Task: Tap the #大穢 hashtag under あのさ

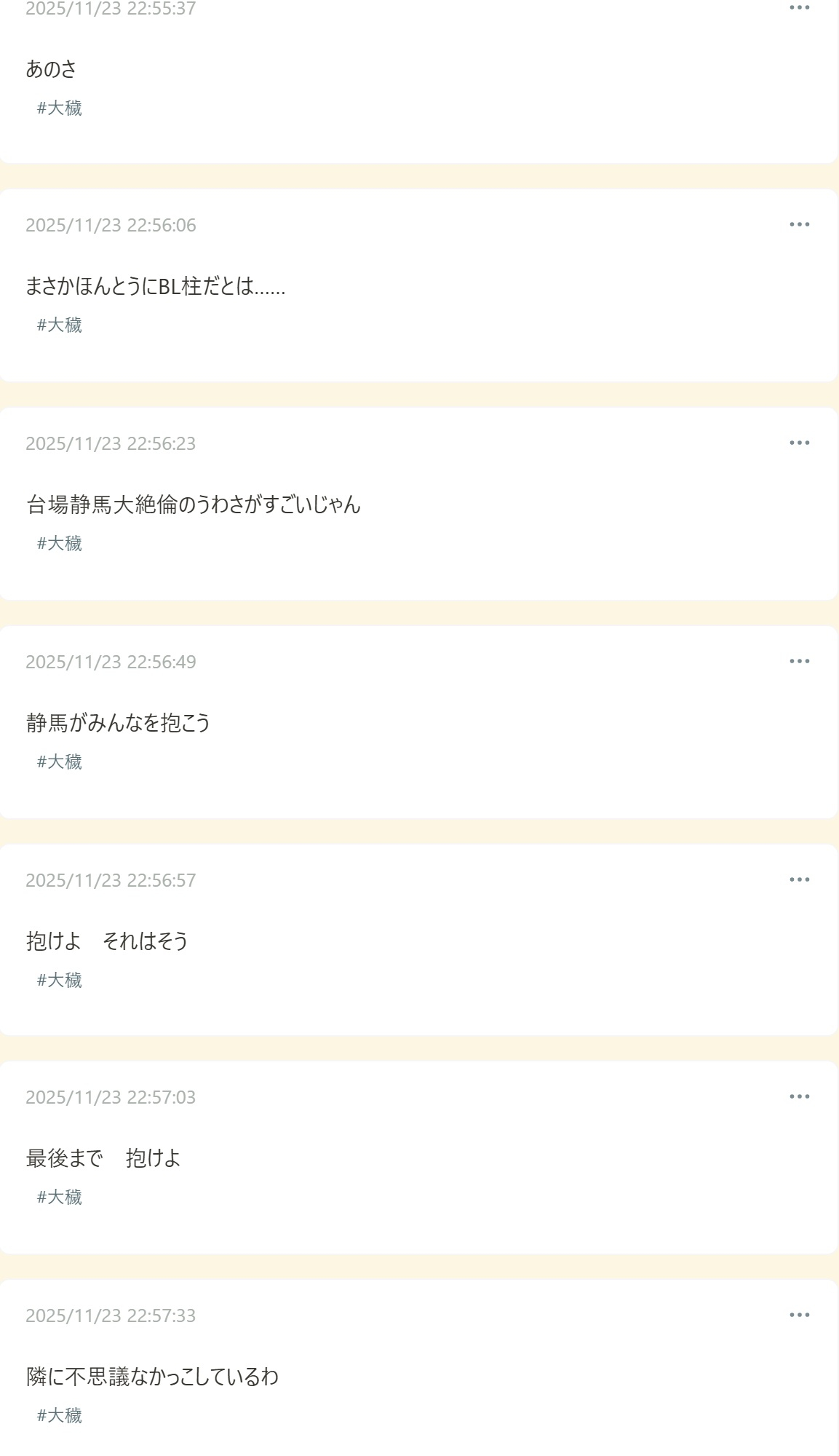Action: 60,108
